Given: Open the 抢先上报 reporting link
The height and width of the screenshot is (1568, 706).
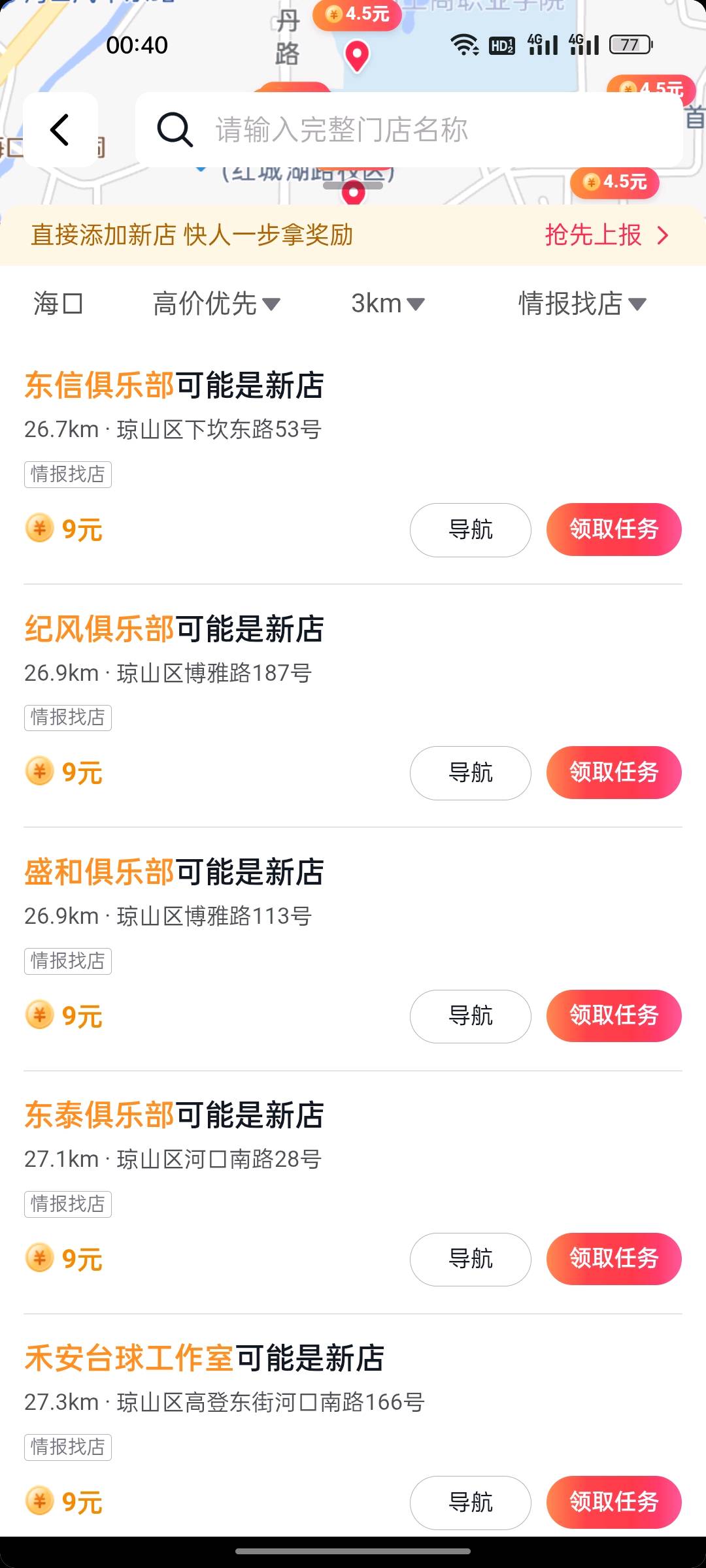Looking at the screenshot, I should coord(592,237).
